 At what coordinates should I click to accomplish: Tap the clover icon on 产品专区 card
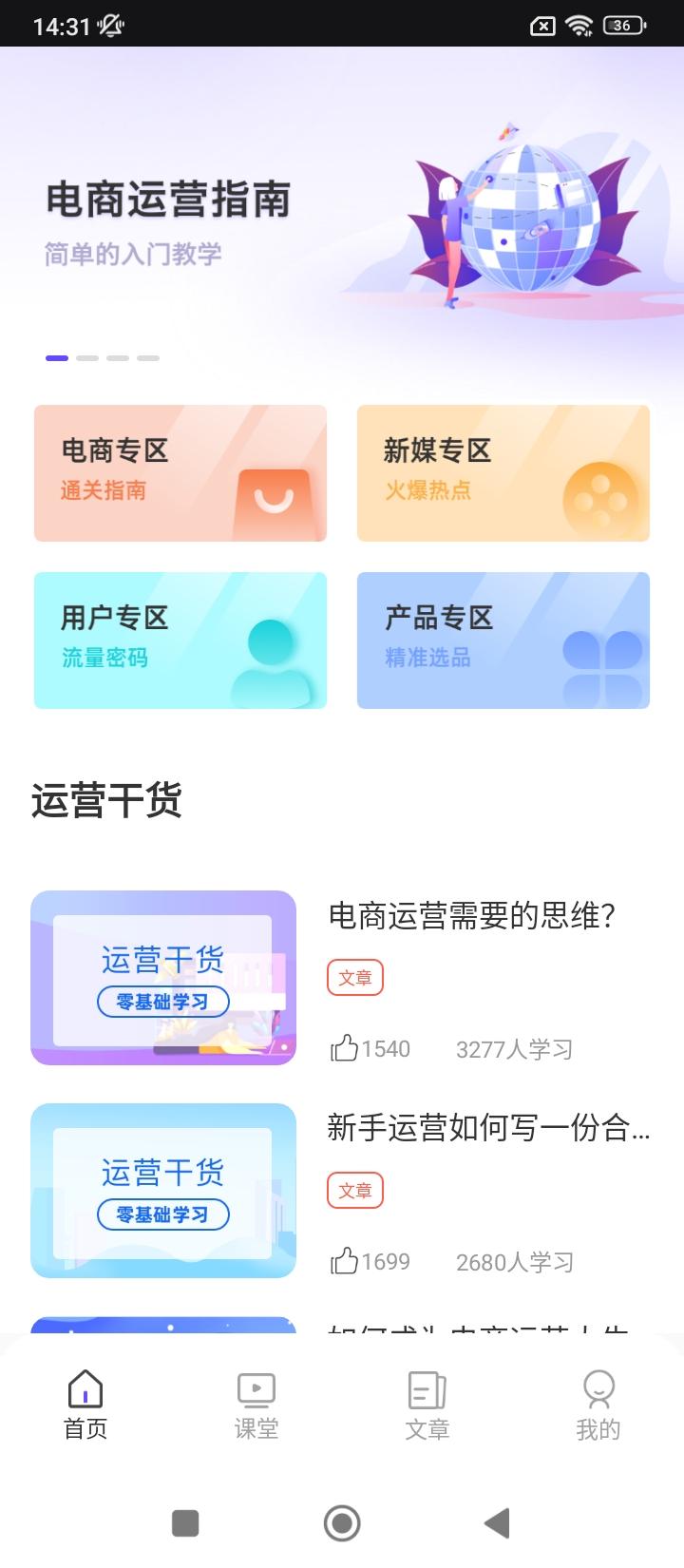click(599, 660)
